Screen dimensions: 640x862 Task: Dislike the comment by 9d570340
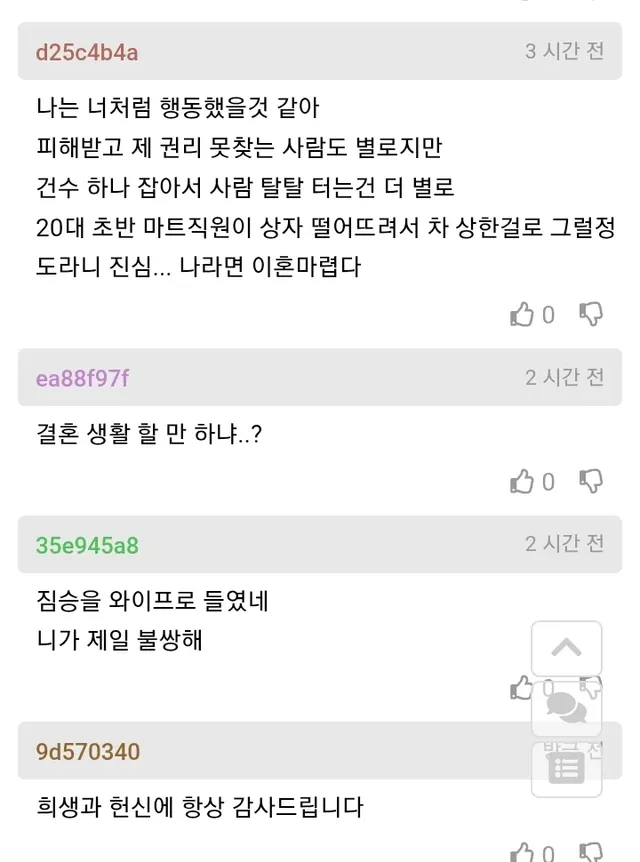592,853
